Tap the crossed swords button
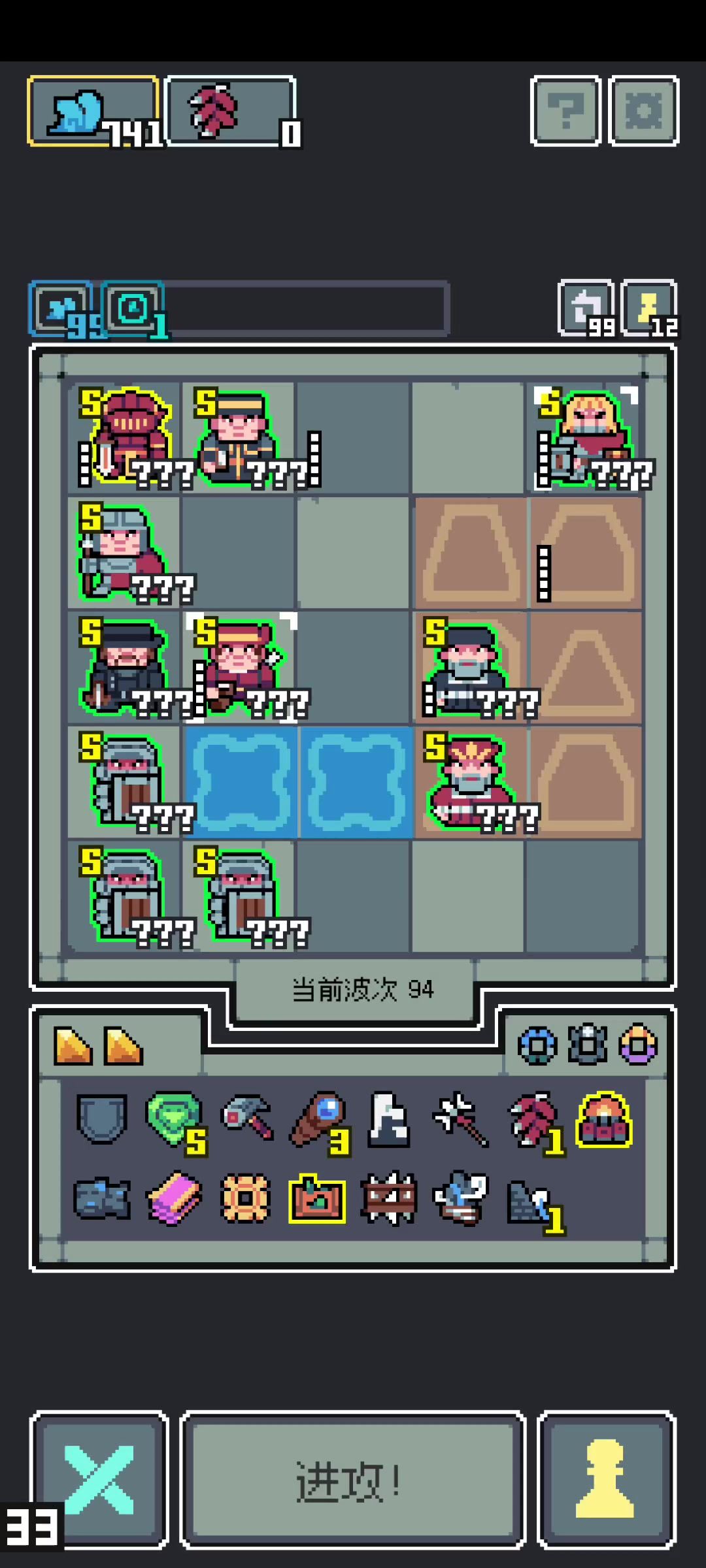Viewport: 706px width, 1568px height. pos(99,1480)
